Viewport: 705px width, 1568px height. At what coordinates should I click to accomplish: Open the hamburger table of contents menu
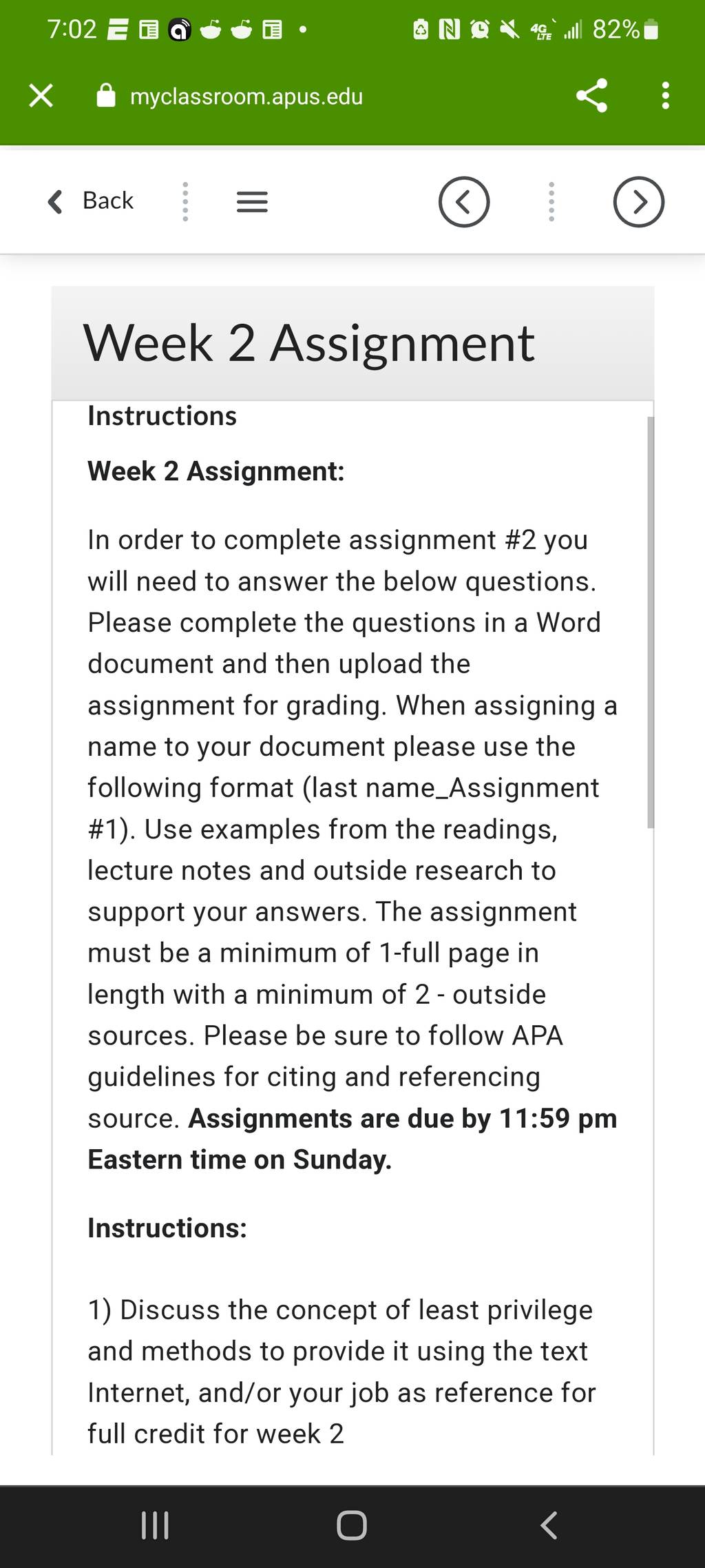coord(252,202)
